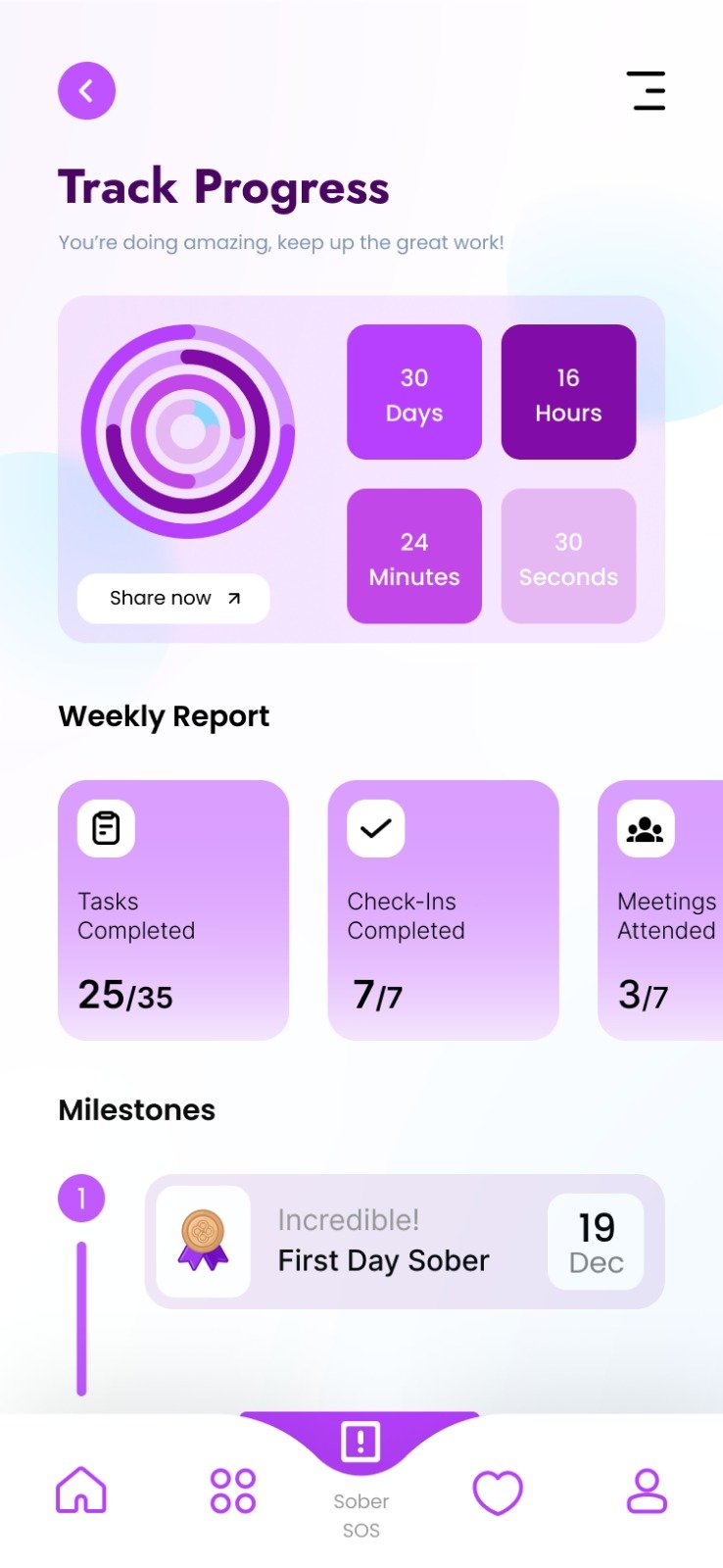
Task: Select the grid menu icon in navigation
Action: click(231, 1491)
